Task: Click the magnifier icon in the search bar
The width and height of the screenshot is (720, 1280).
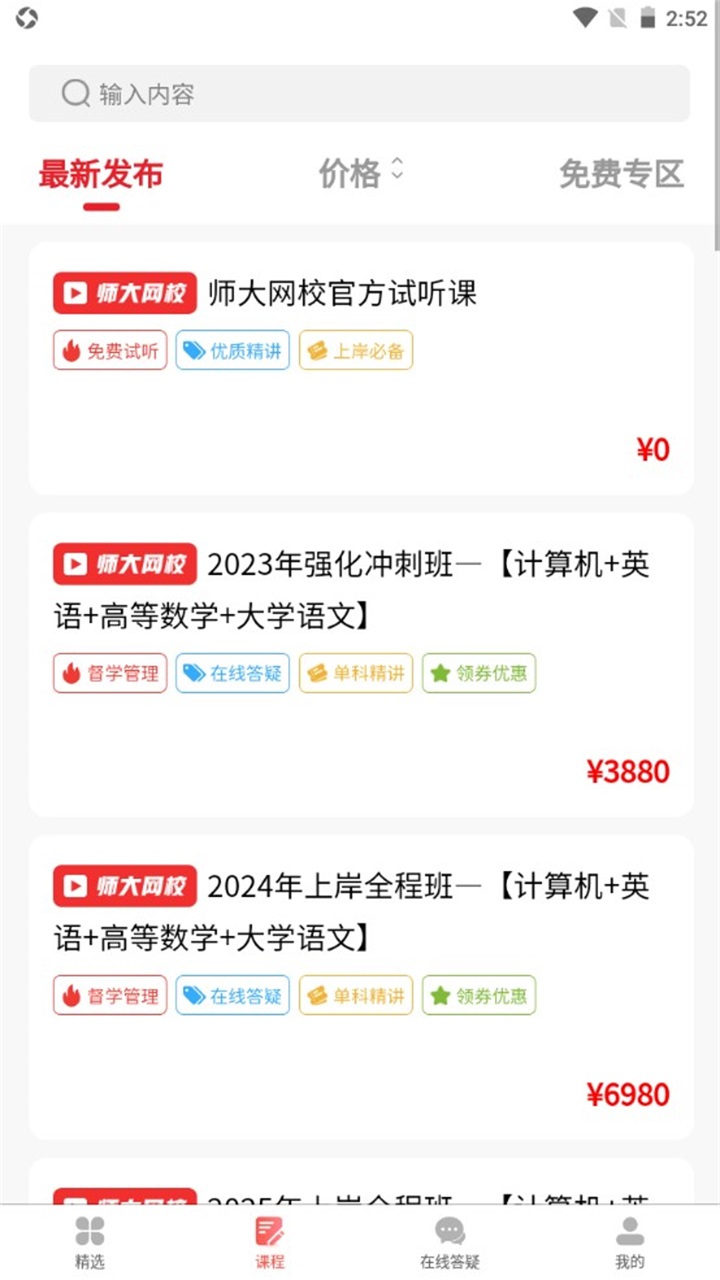Action: click(x=75, y=93)
